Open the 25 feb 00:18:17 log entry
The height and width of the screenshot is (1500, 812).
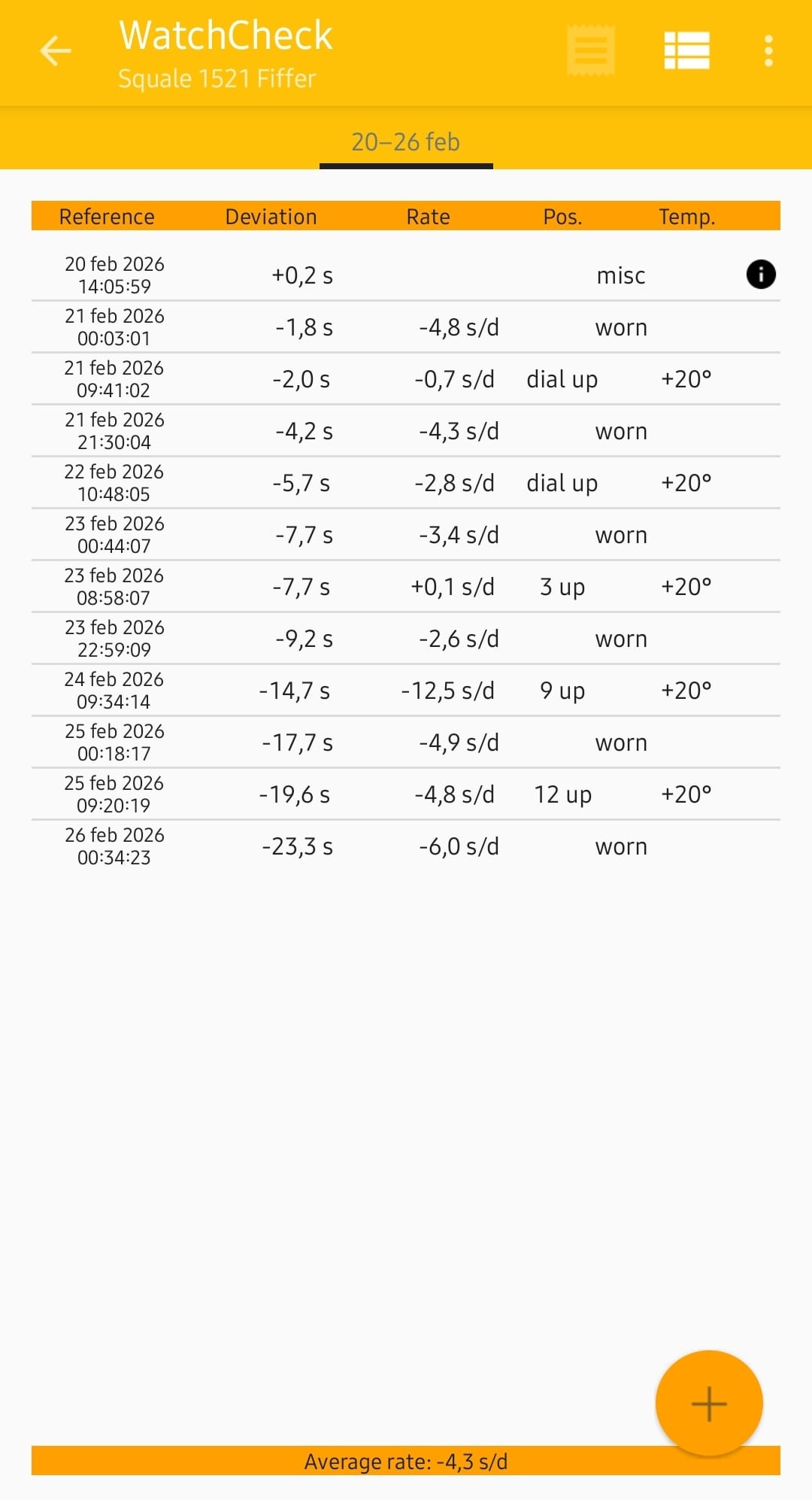tap(406, 742)
